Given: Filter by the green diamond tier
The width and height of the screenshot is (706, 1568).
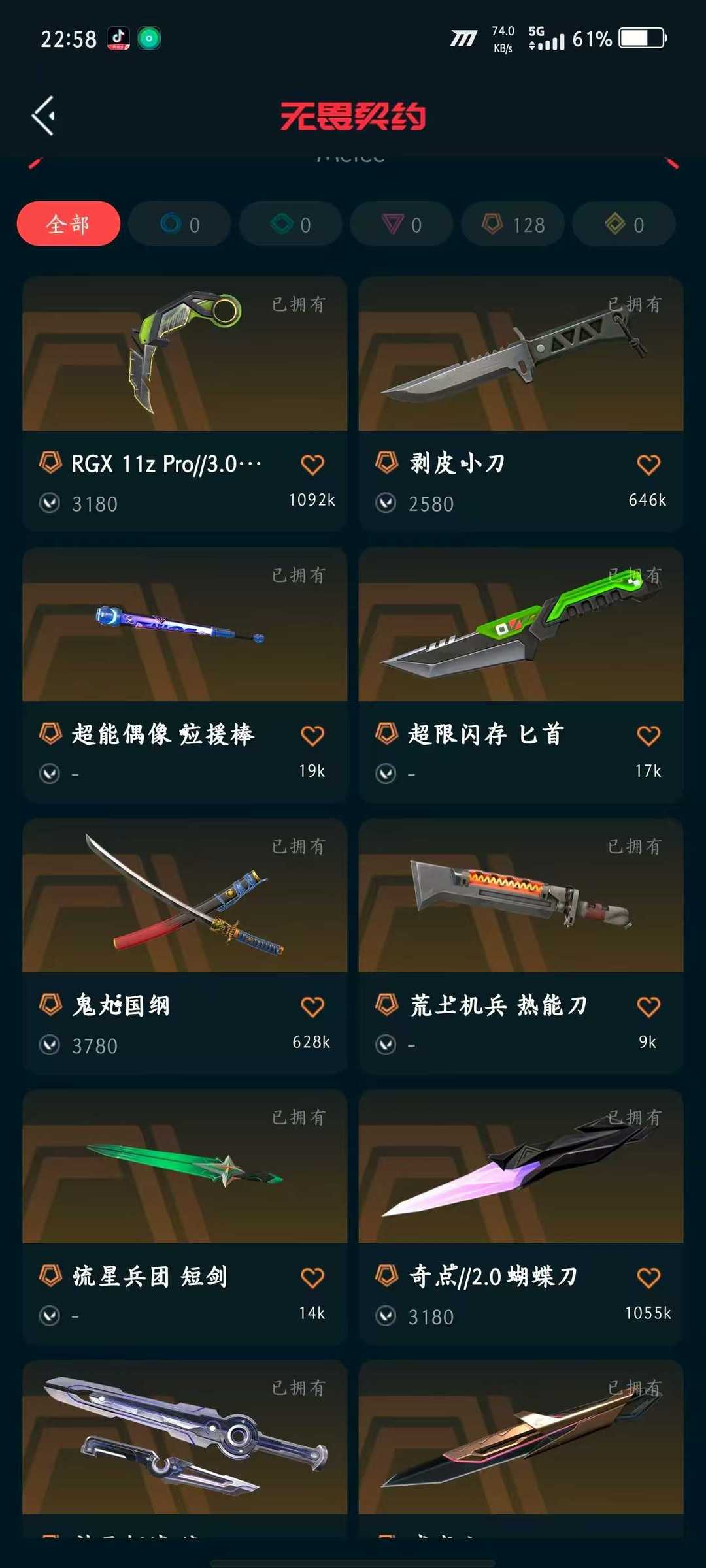Looking at the screenshot, I should 291,224.
